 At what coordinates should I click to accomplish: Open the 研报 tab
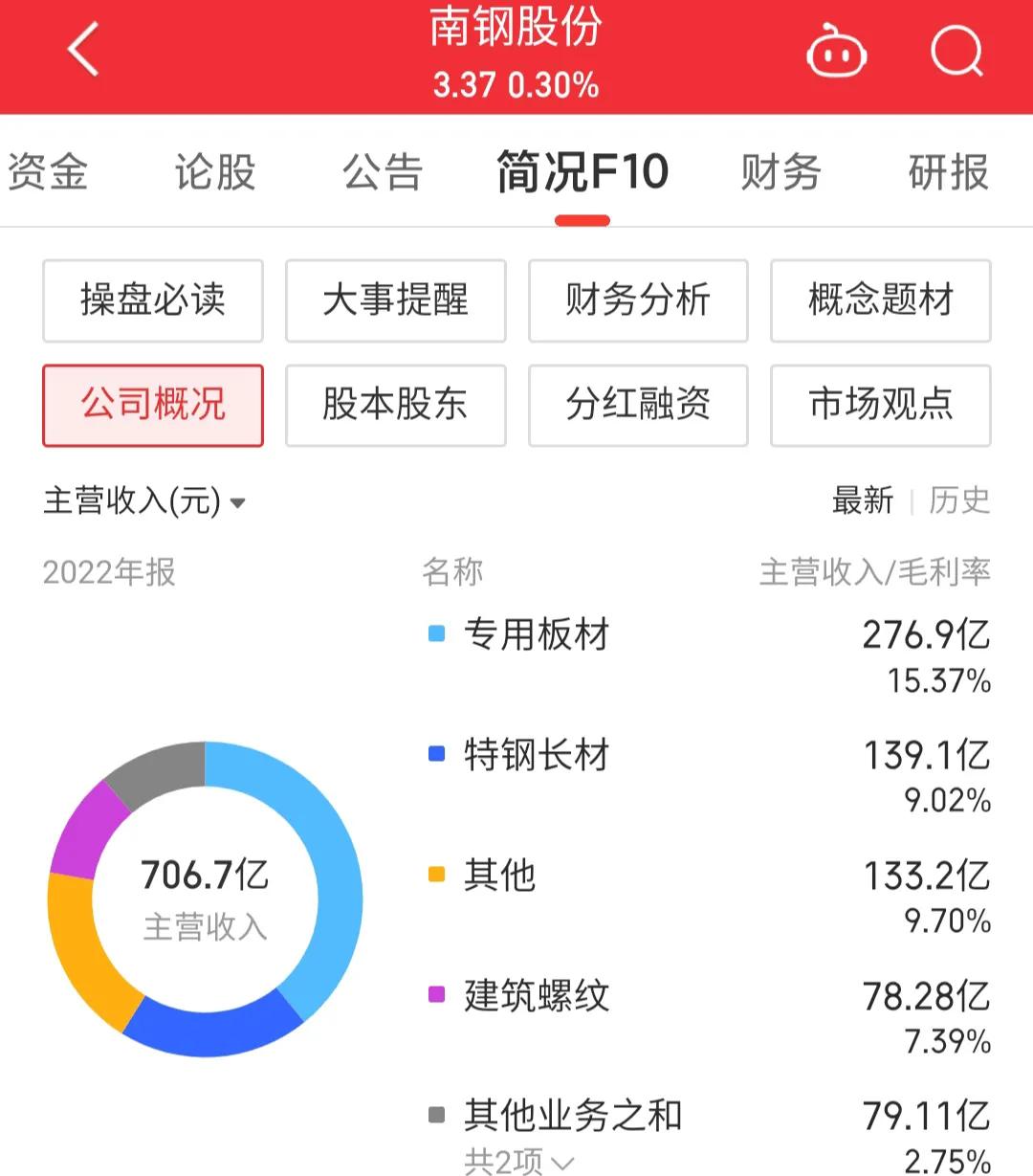949,174
